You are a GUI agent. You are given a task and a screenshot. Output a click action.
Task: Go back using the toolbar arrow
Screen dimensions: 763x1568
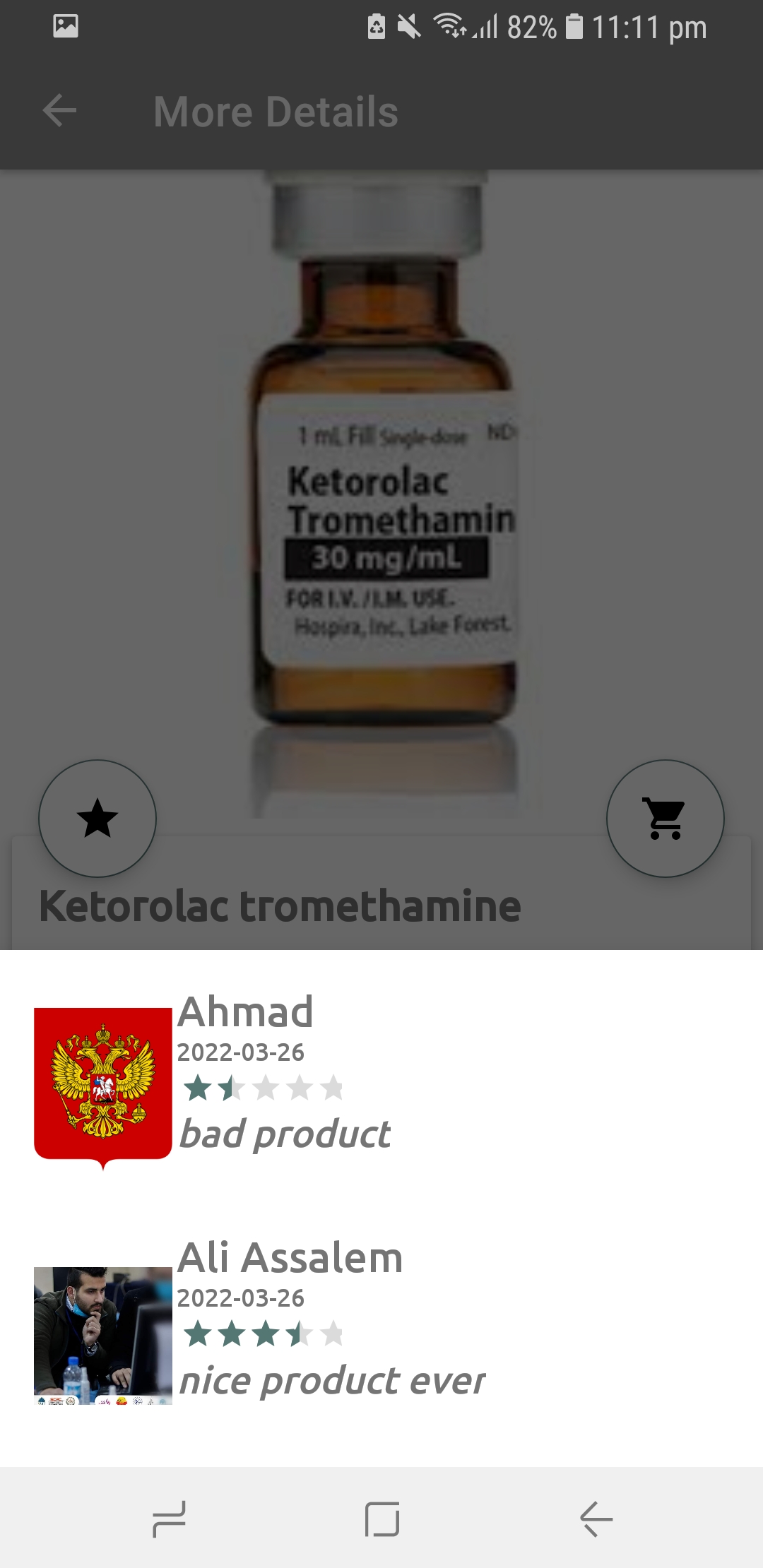click(x=59, y=111)
